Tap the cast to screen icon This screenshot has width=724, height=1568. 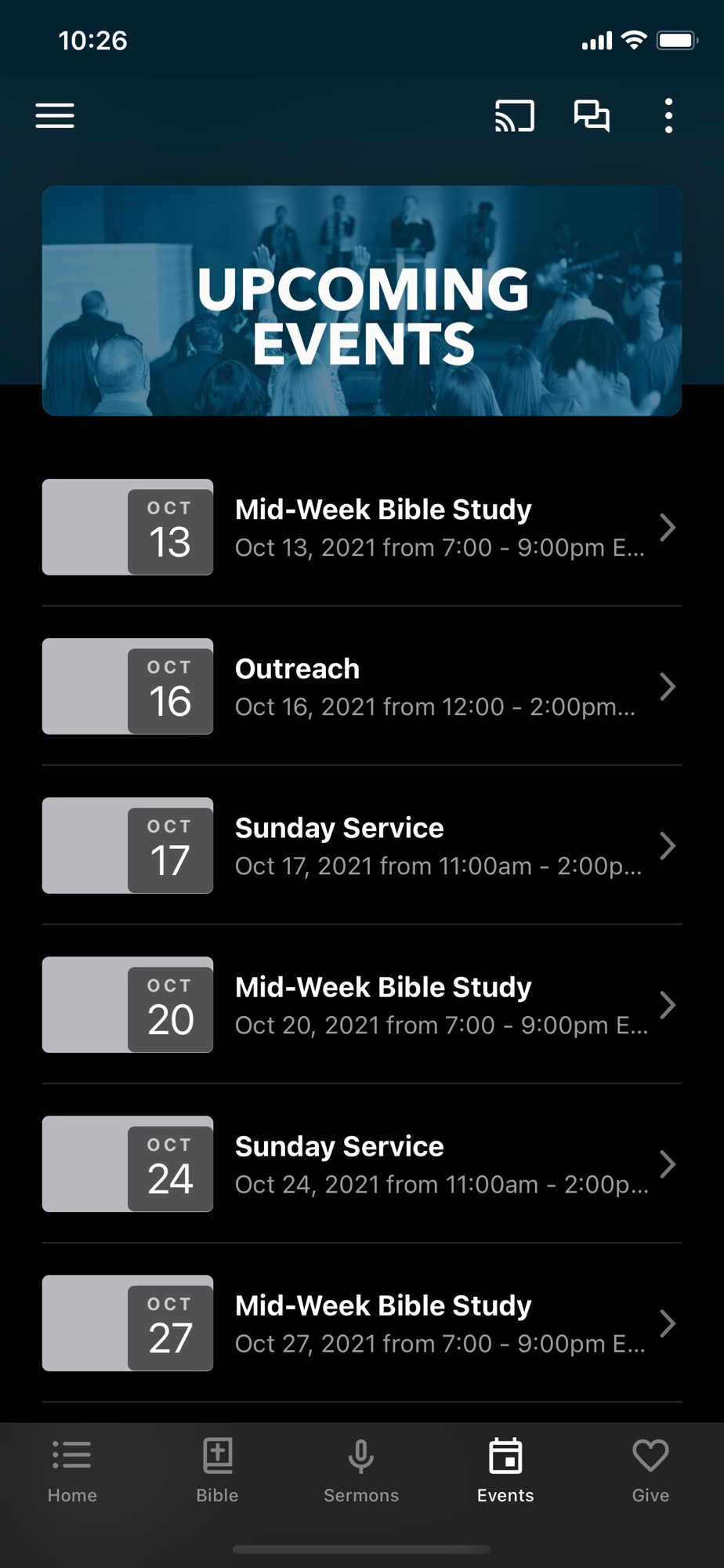(514, 116)
